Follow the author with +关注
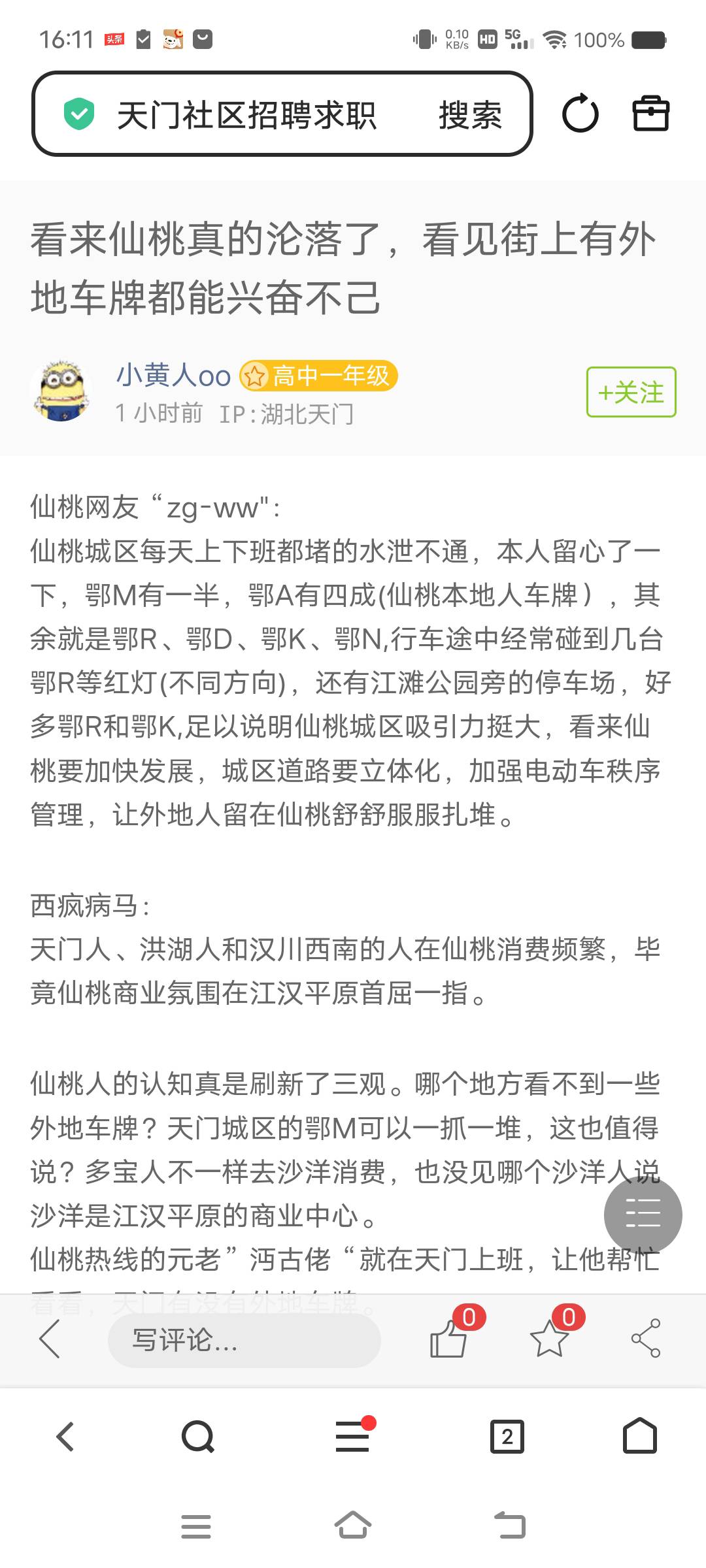The image size is (706, 1568). [x=631, y=392]
